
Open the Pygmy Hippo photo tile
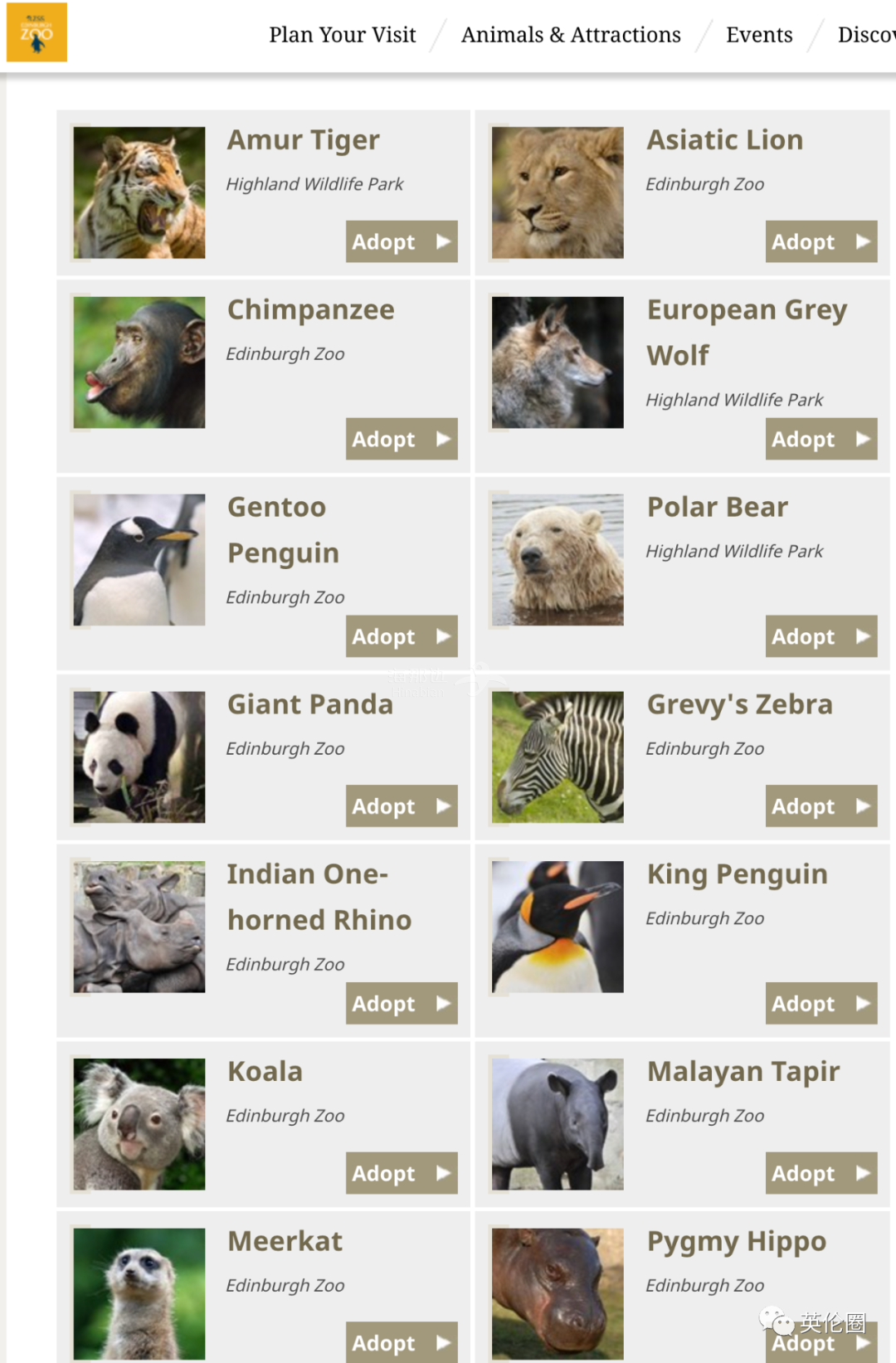click(558, 1292)
